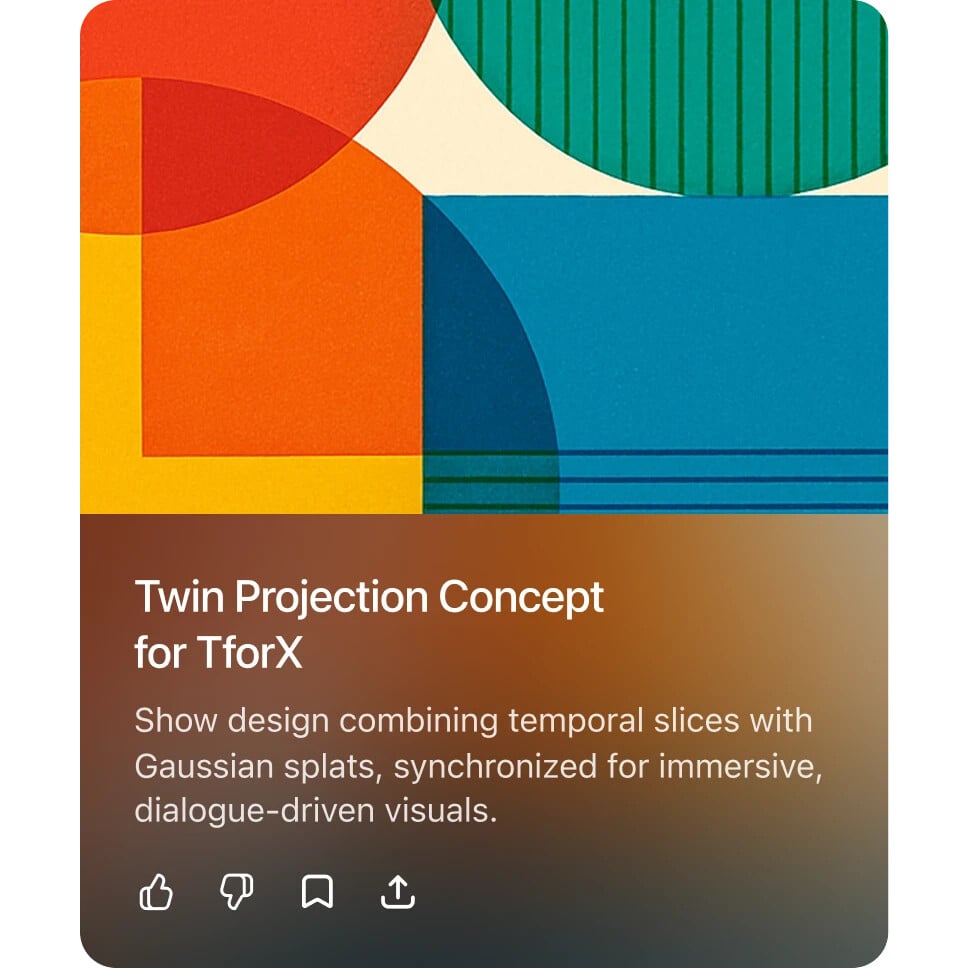Bookmark the Twin Projection Concept card
Screen dimensions: 968x968
point(317,892)
